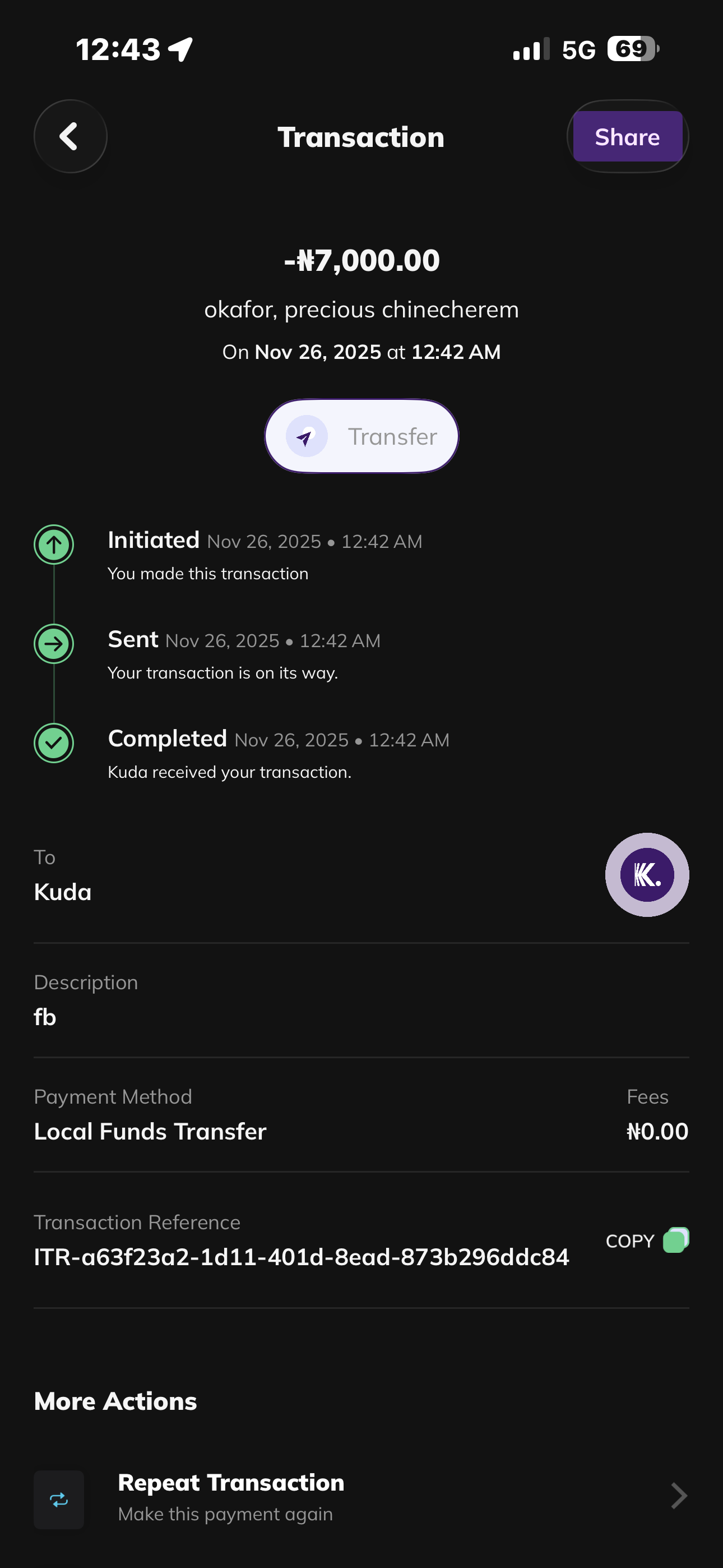The image size is (723, 1568).
Task: Copy the transaction reference
Action: pos(646,1240)
